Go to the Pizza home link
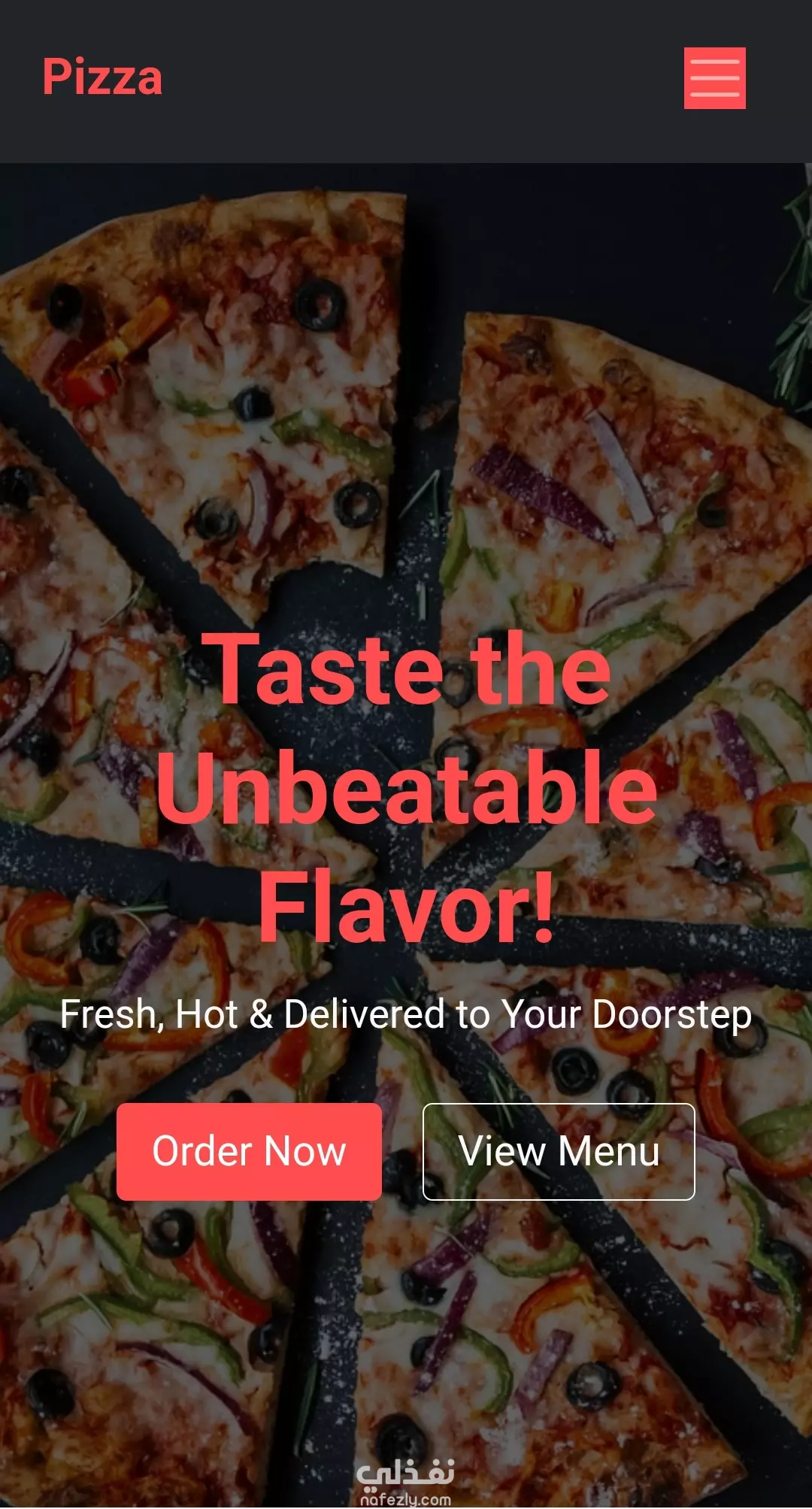 tap(102, 77)
